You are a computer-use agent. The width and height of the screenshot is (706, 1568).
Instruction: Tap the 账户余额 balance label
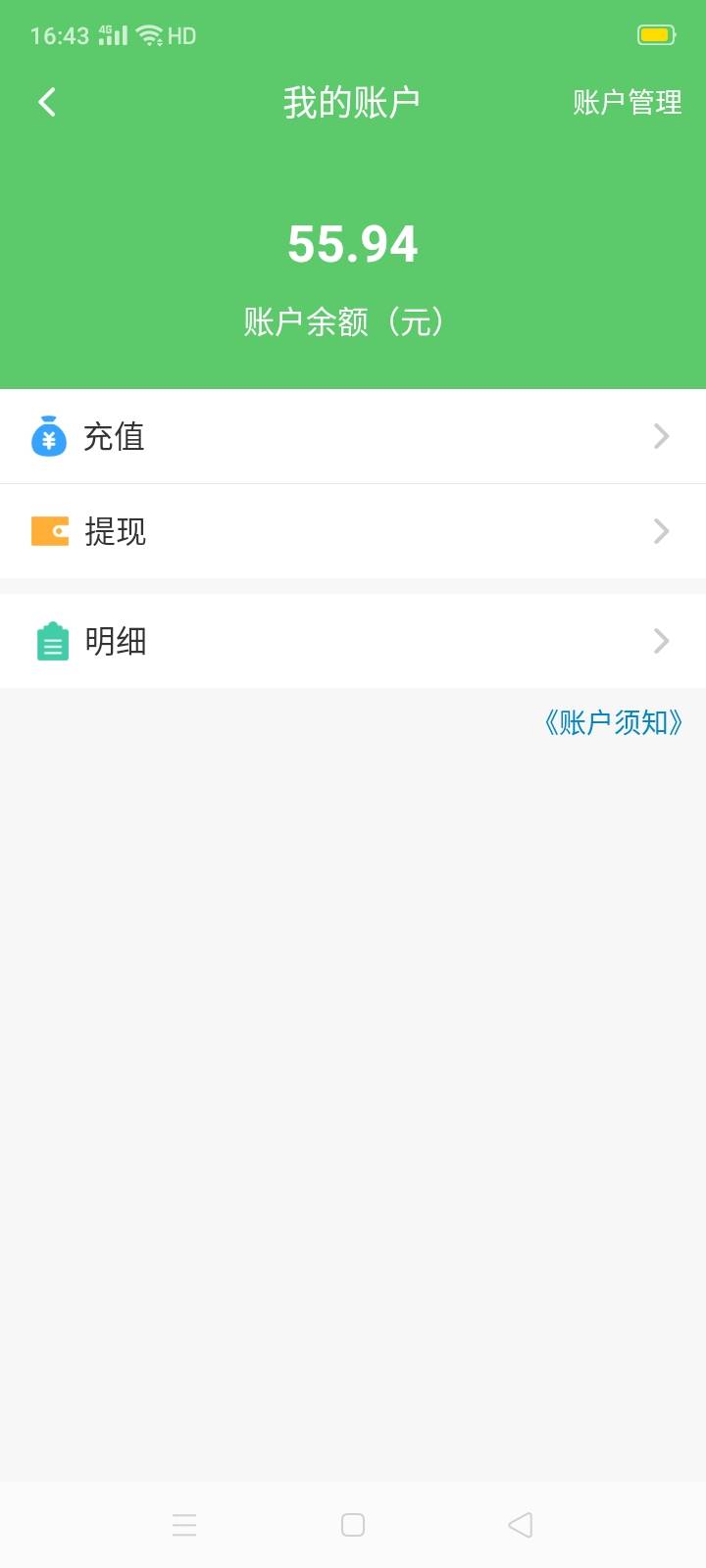tap(343, 320)
